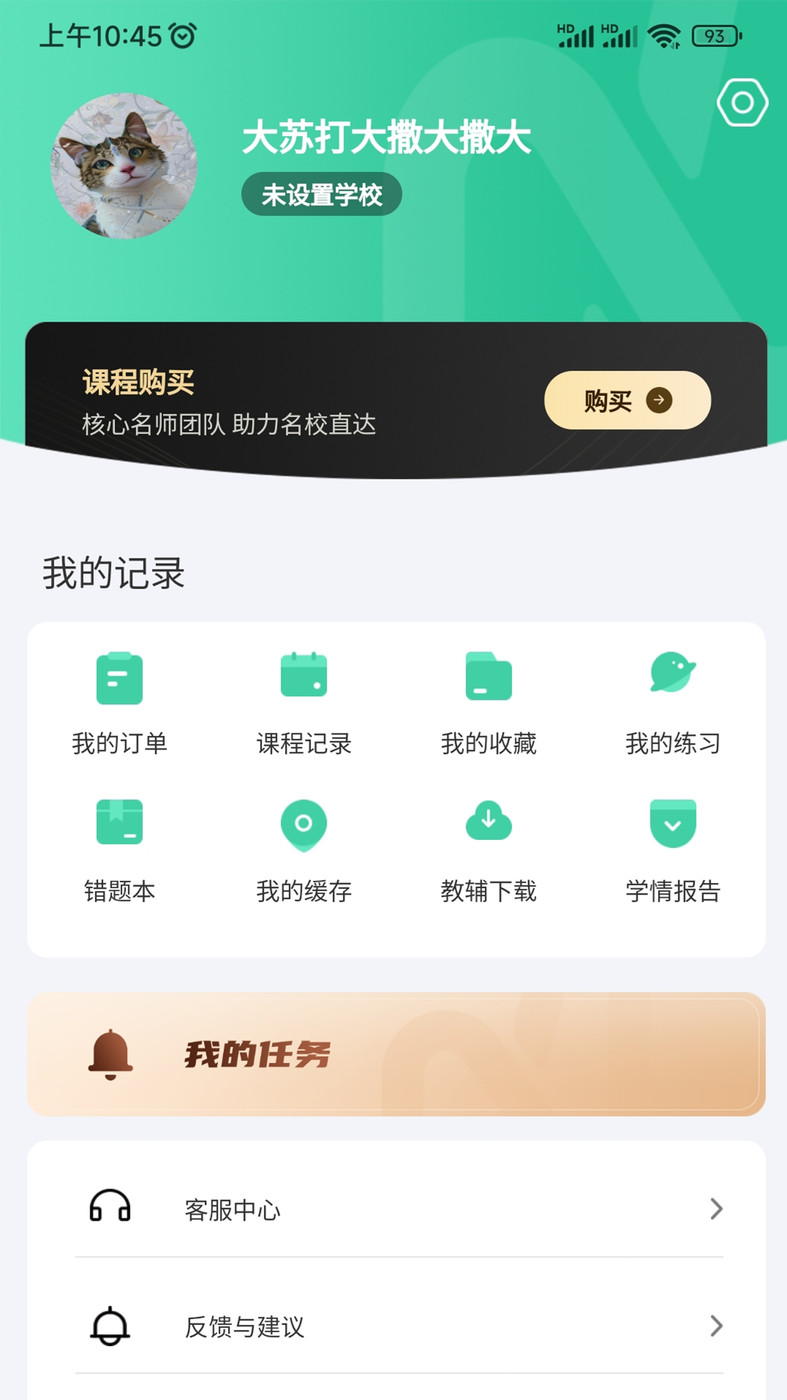Open 我的练习 (My Practice) icon
The height and width of the screenshot is (1400, 787).
click(x=672, y=675)
